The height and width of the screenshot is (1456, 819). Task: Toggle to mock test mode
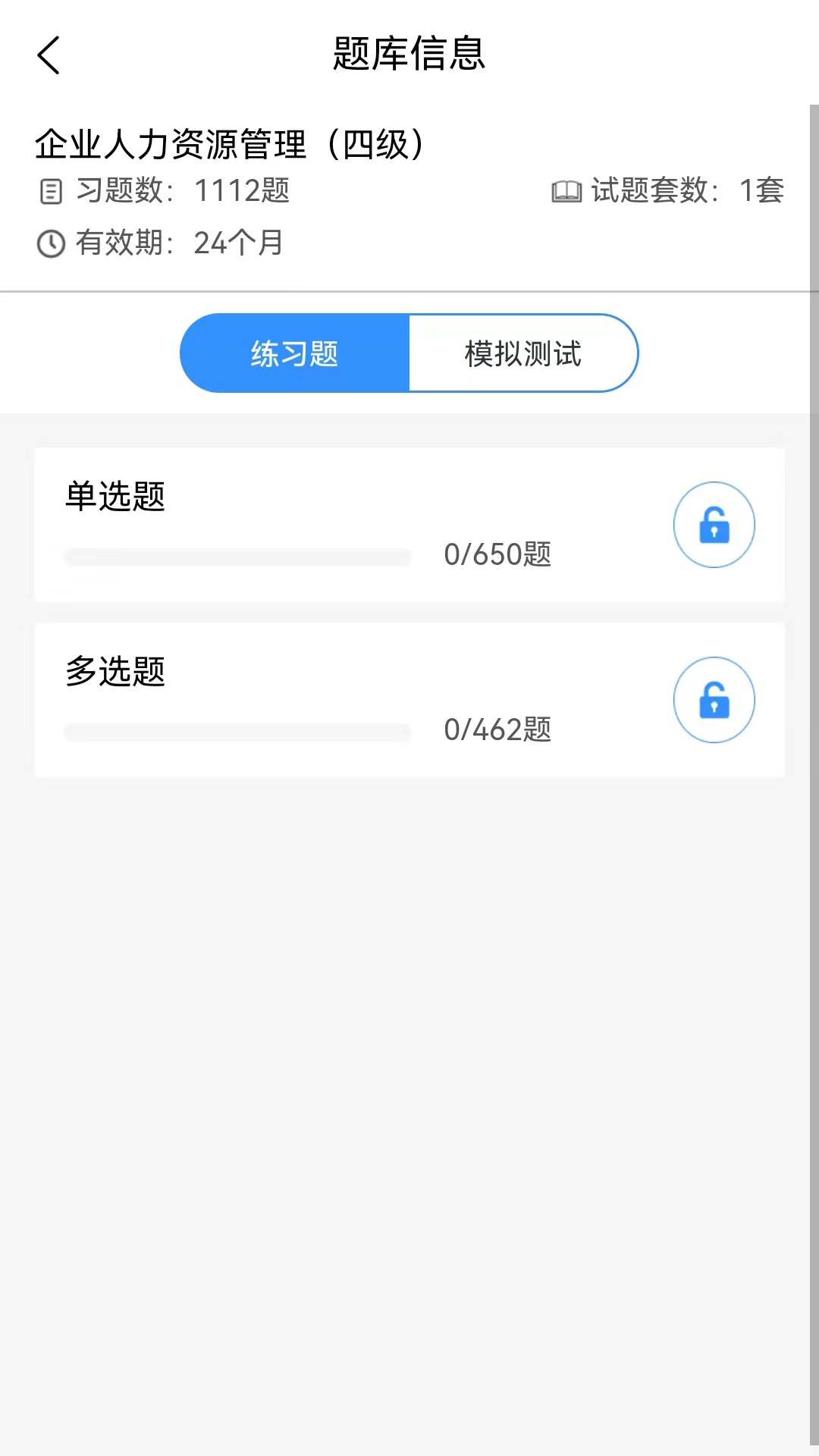[x=523, y=353]
